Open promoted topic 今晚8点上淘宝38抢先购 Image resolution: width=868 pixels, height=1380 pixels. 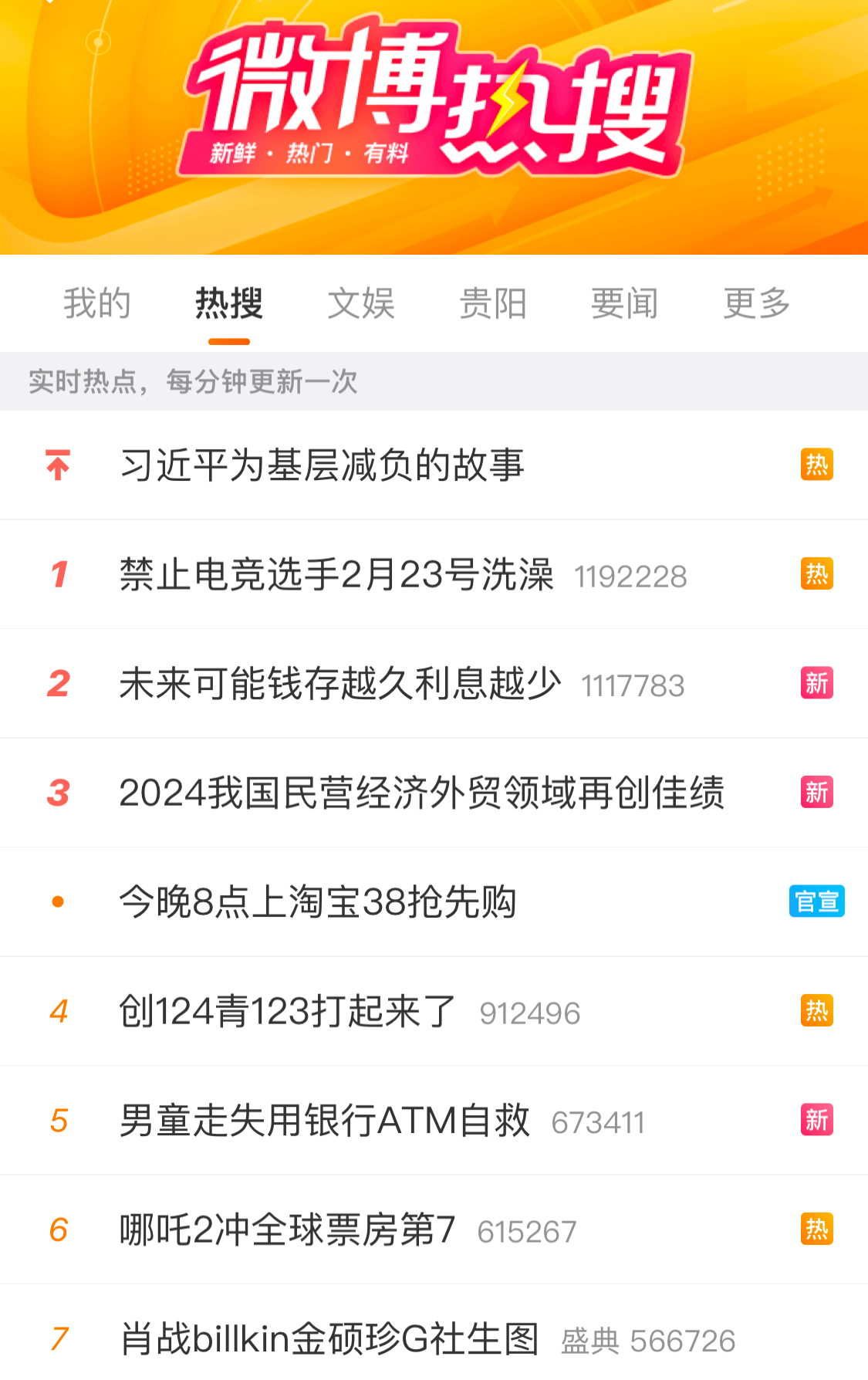coord(318,902)
